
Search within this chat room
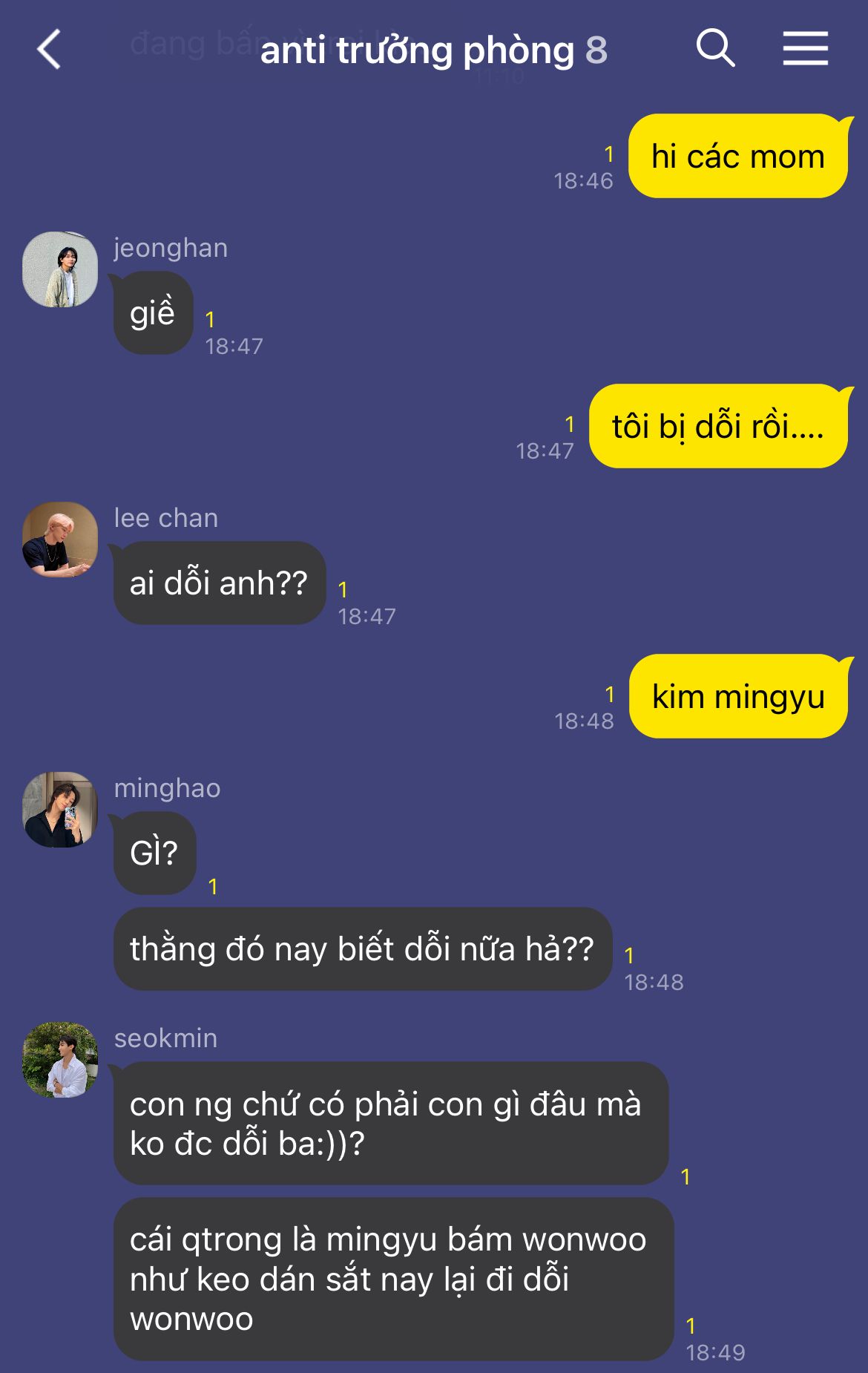tap(715, 49)
